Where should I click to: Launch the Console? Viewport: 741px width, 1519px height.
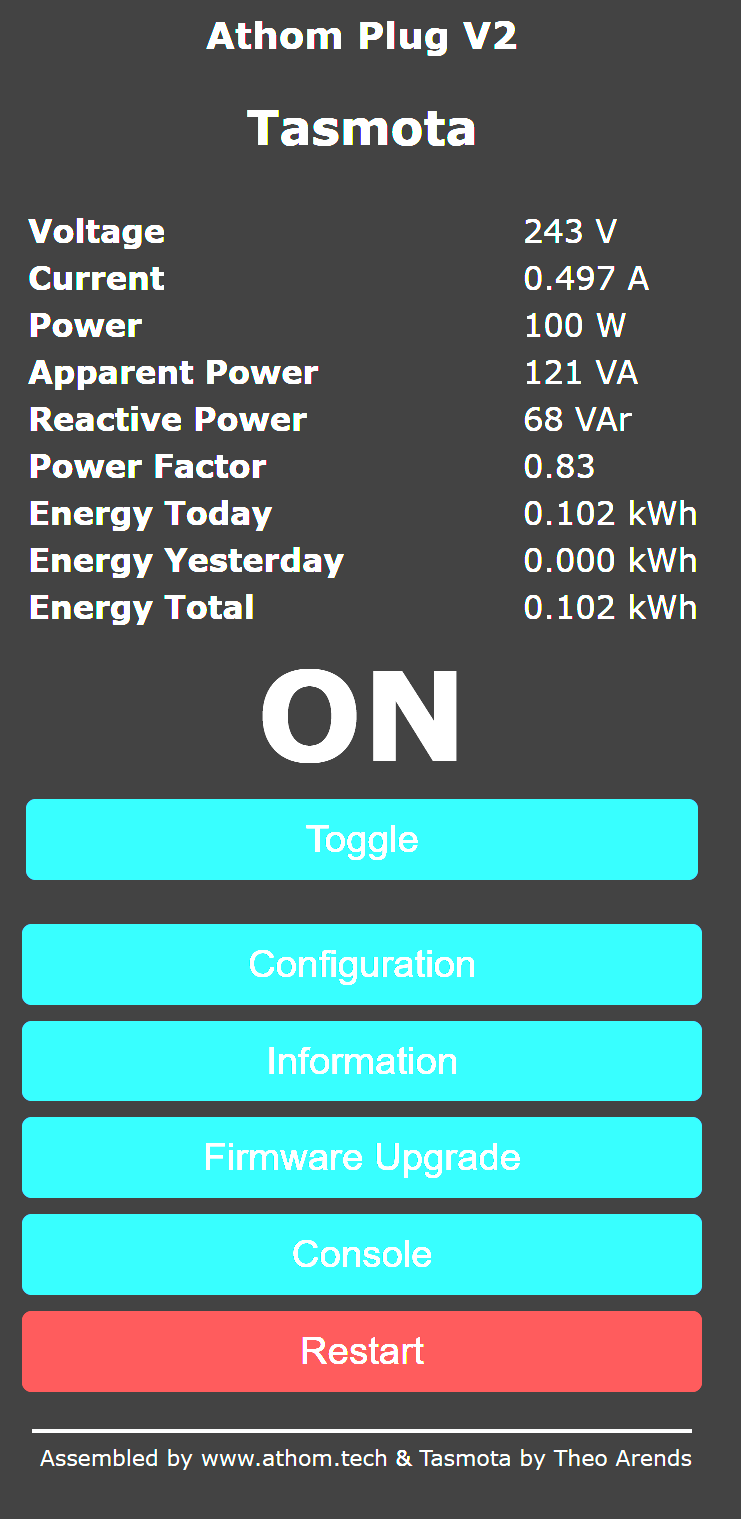pyautogui.click(x=361, y=1254)
